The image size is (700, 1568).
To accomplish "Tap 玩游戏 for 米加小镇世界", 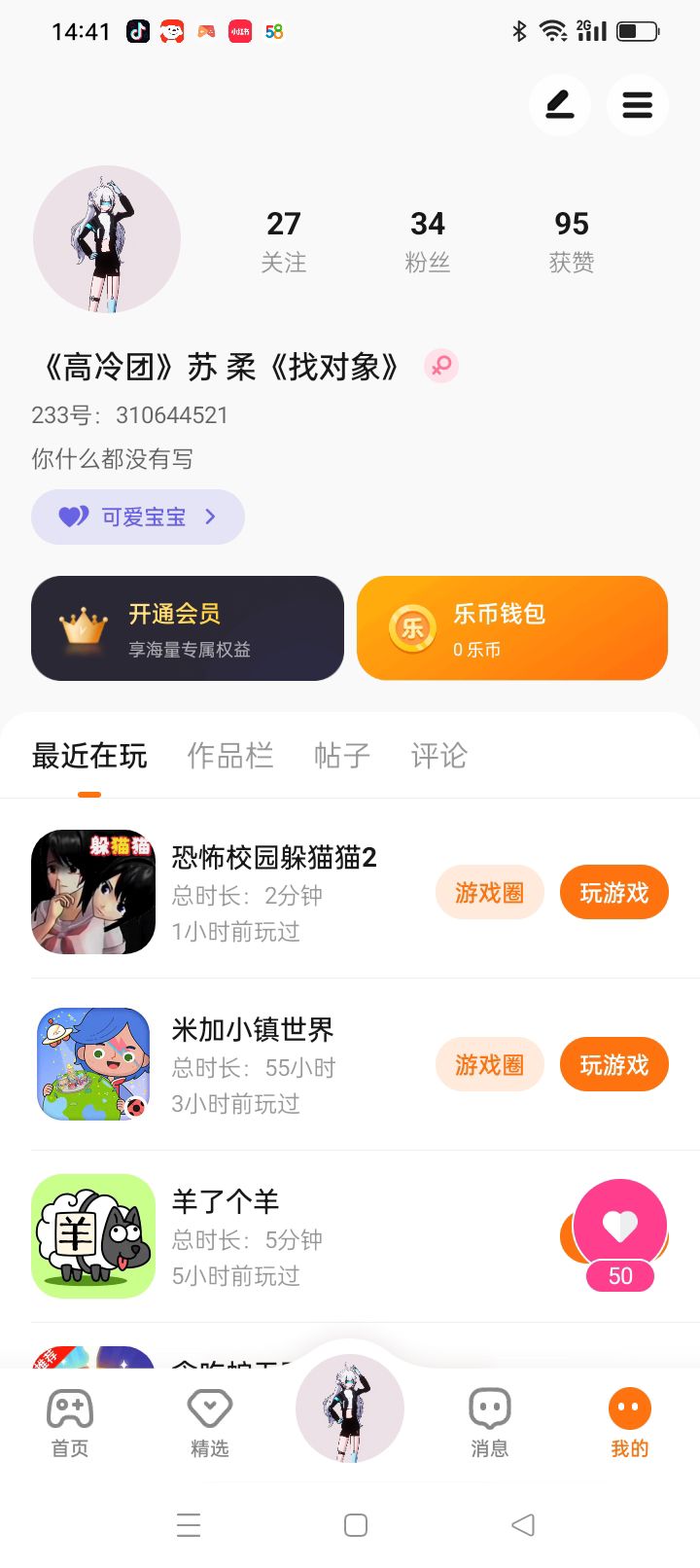I will (x=613, y=1064).
